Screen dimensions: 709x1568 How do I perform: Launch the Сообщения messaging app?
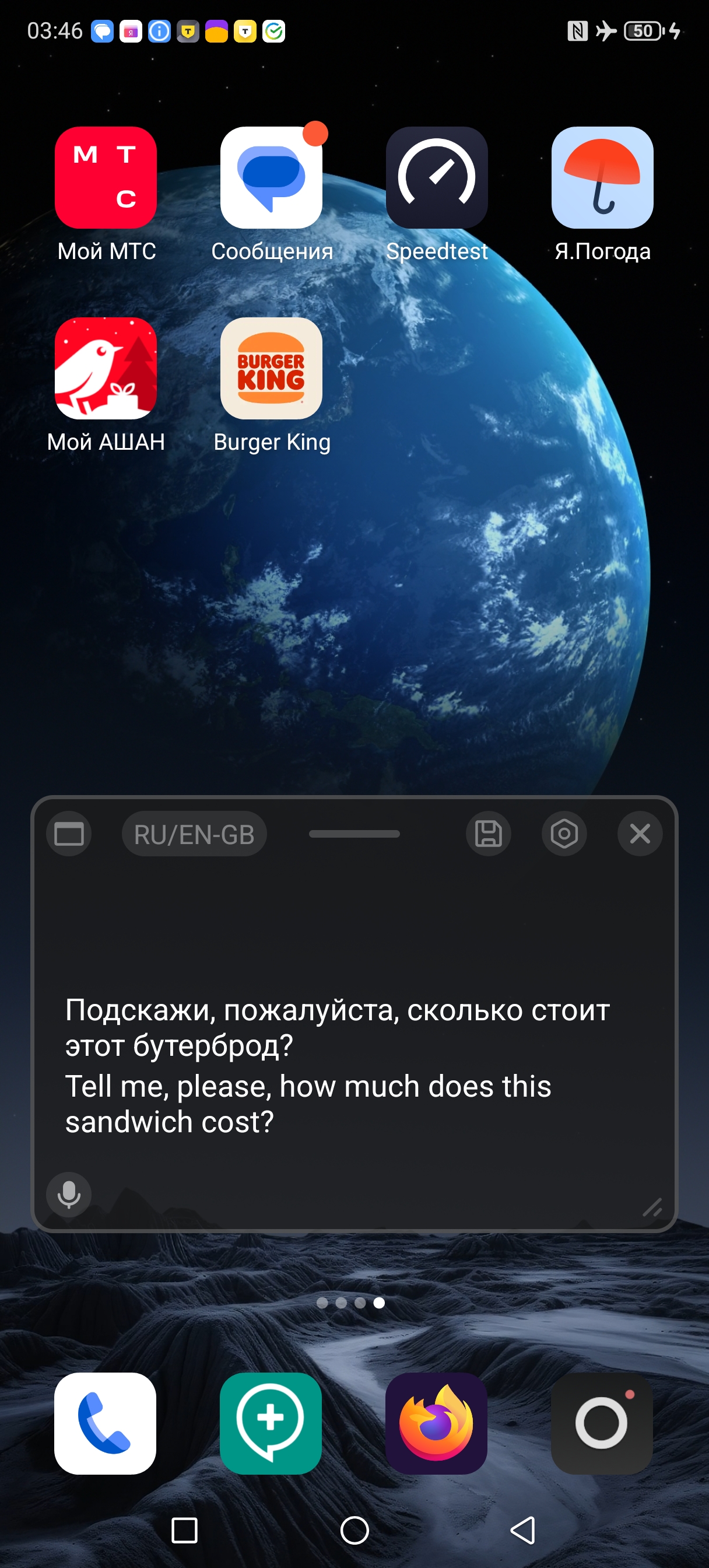point(272,178)
